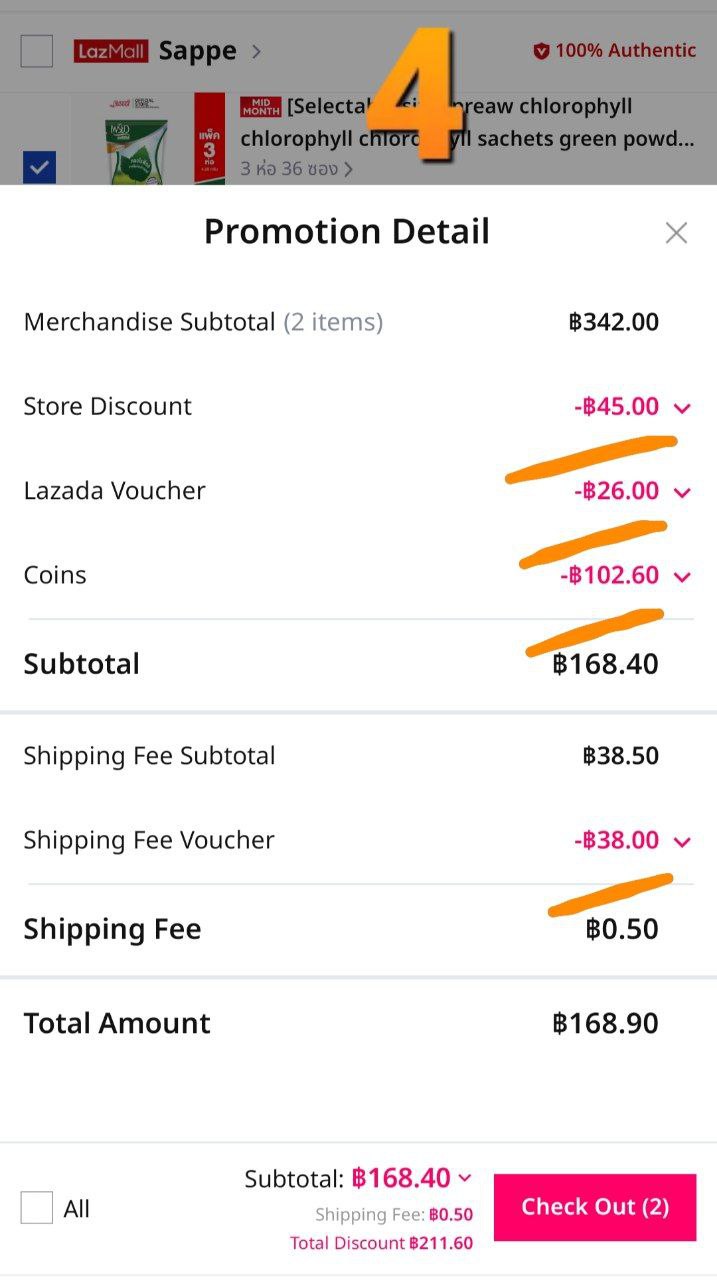Expand the Shipping Fee Voucher details

tap(682, 841)
